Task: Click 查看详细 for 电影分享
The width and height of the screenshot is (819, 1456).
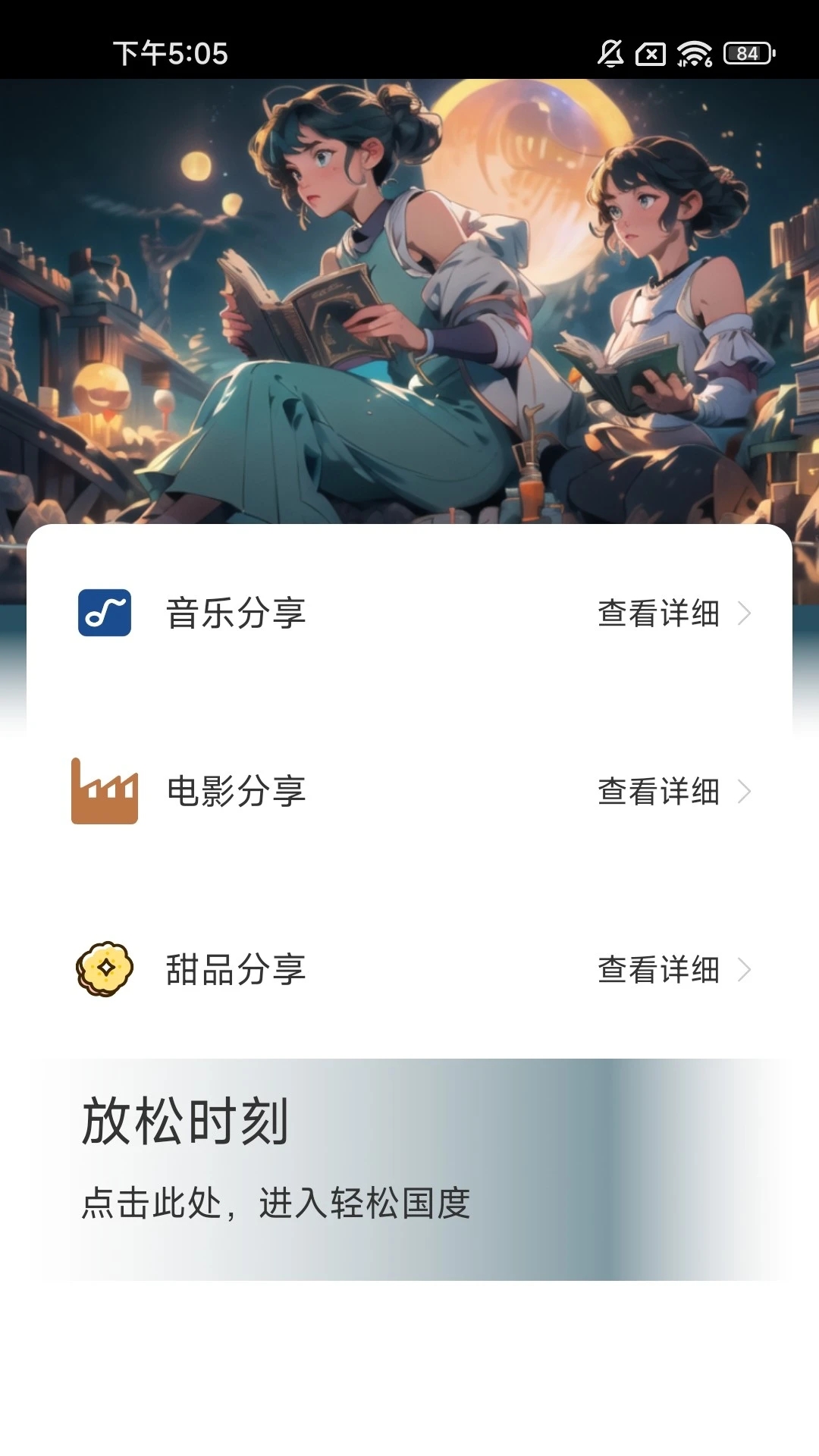Action: coord(657,793)
